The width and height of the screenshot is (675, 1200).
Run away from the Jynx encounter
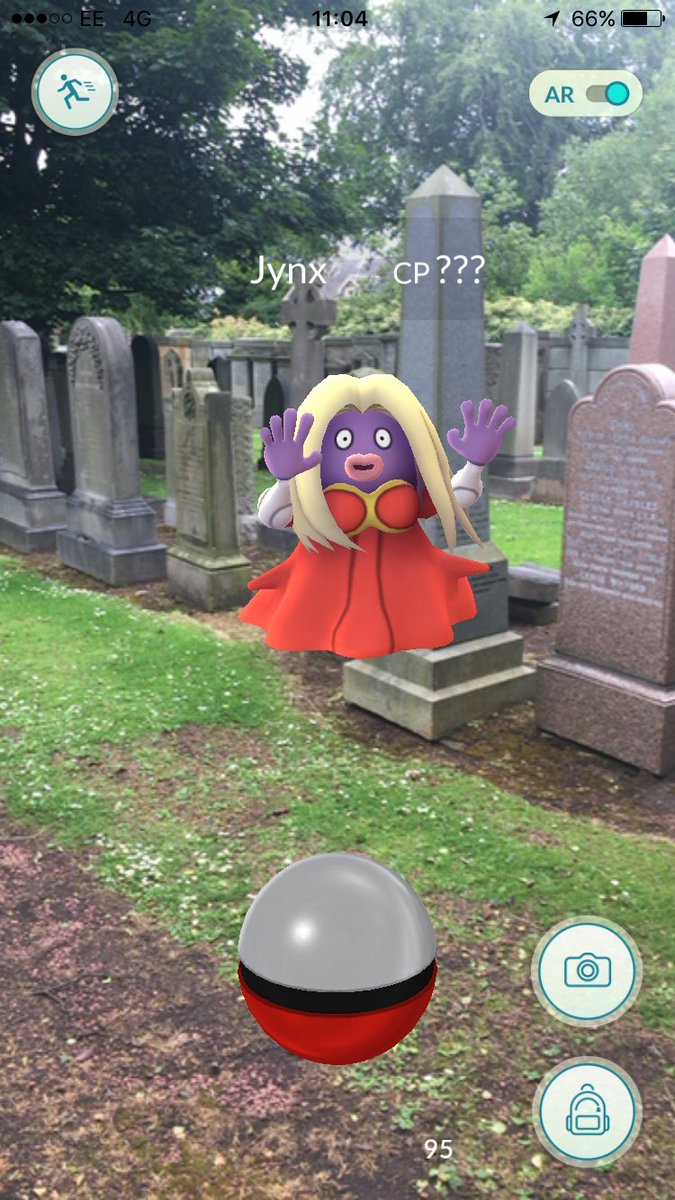click(x=75, y=92)
